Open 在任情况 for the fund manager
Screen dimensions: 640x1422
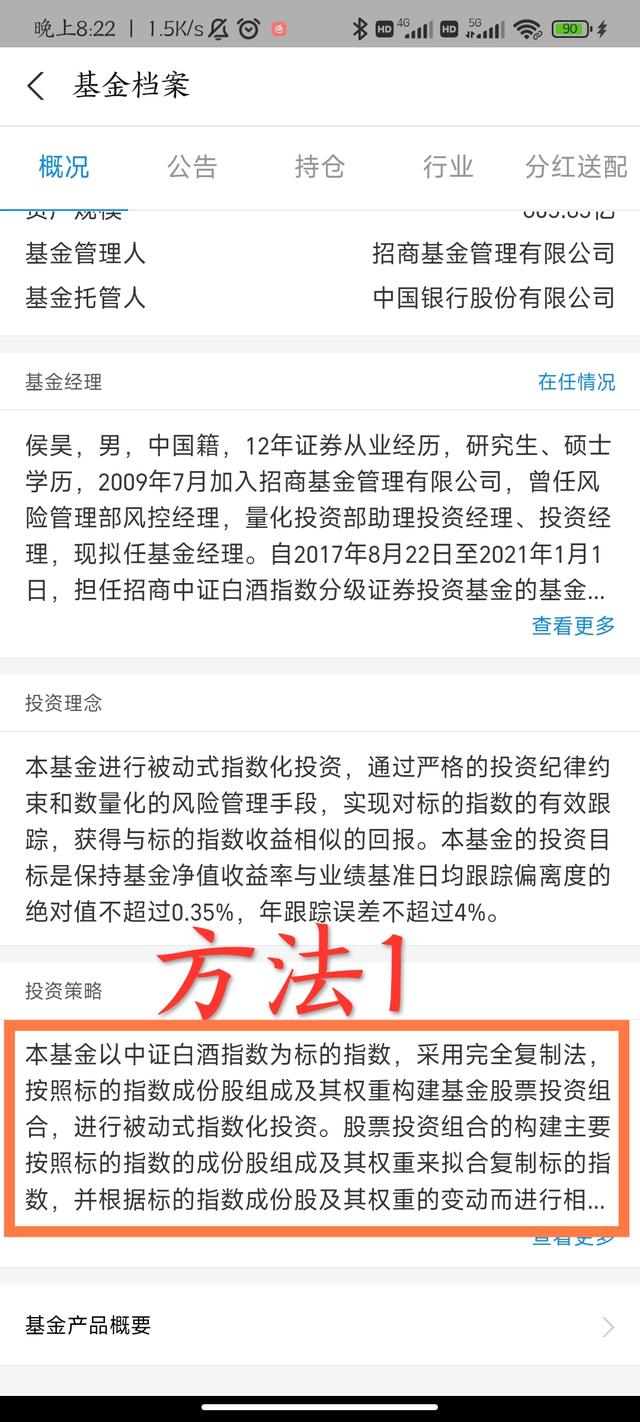point(576,382)
